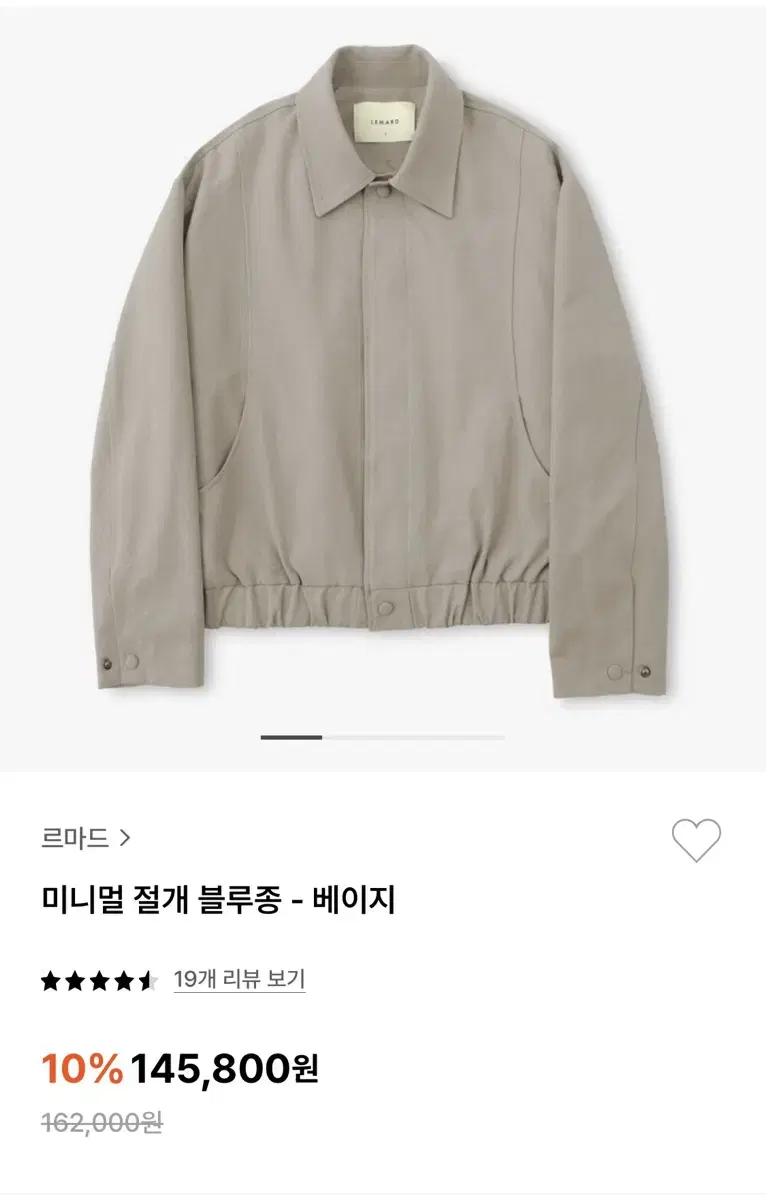
Task: Tap the beige jacket product photo
Action: (383, 380)
